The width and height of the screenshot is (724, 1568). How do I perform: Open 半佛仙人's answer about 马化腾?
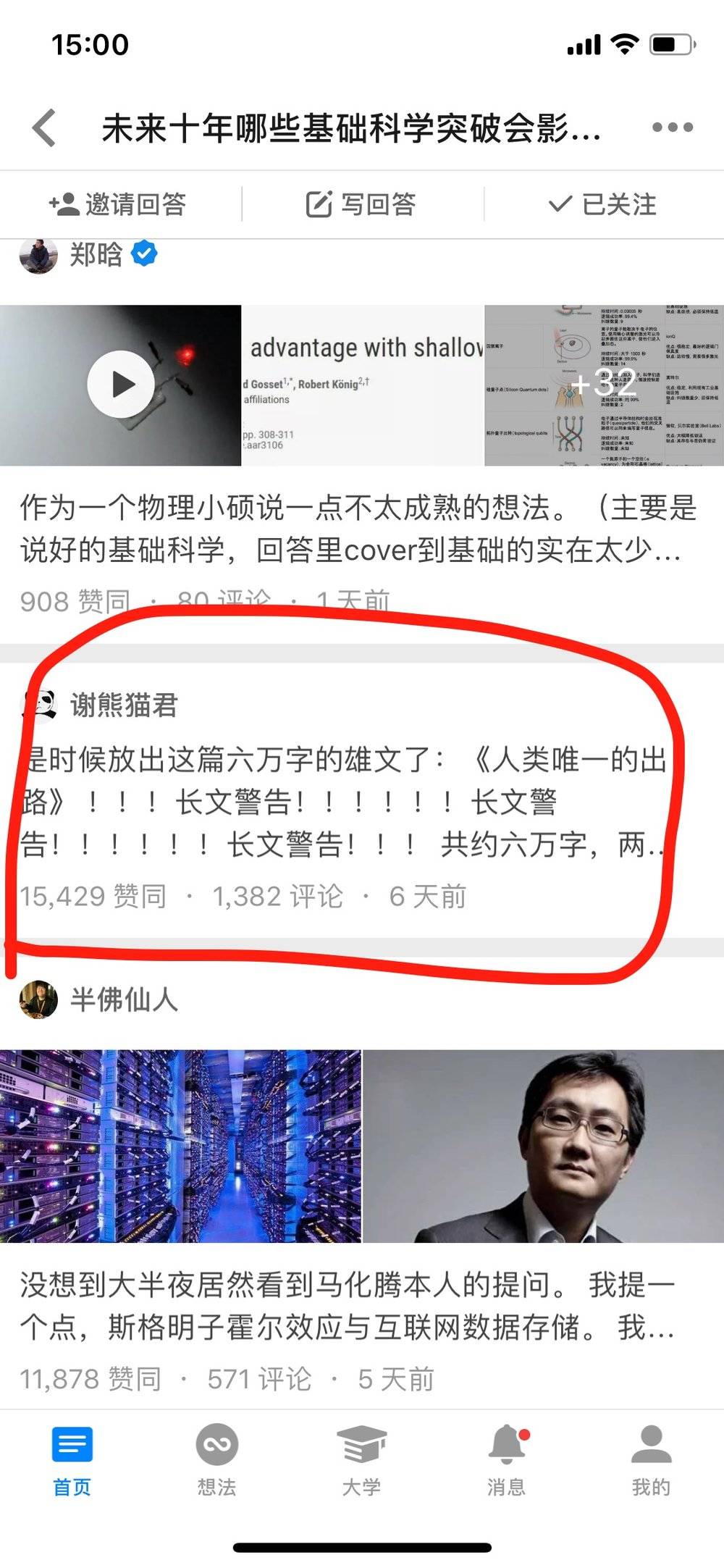pos(348,1306)
